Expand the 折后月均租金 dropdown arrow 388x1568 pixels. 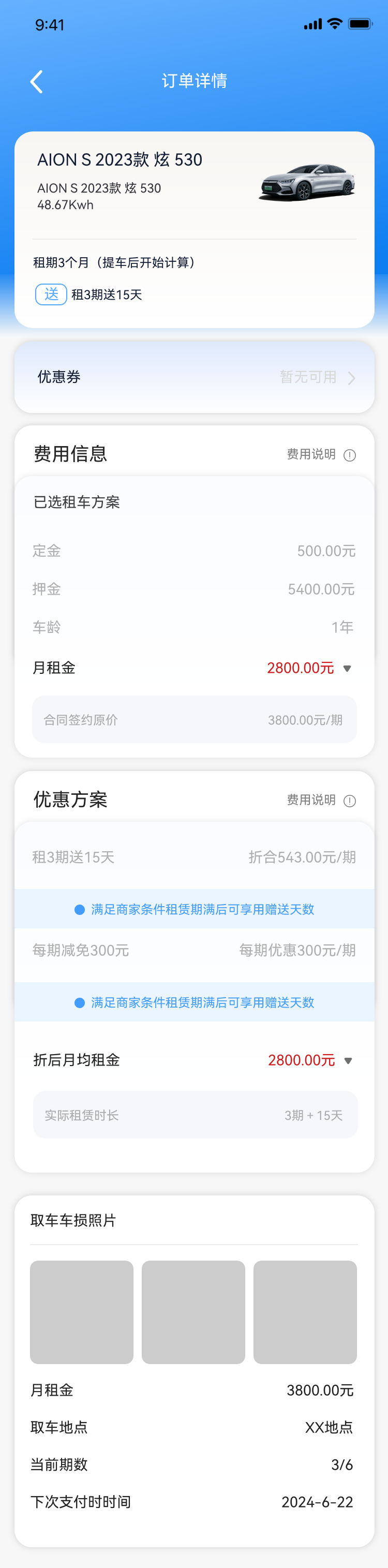[x=348, y=1060]
